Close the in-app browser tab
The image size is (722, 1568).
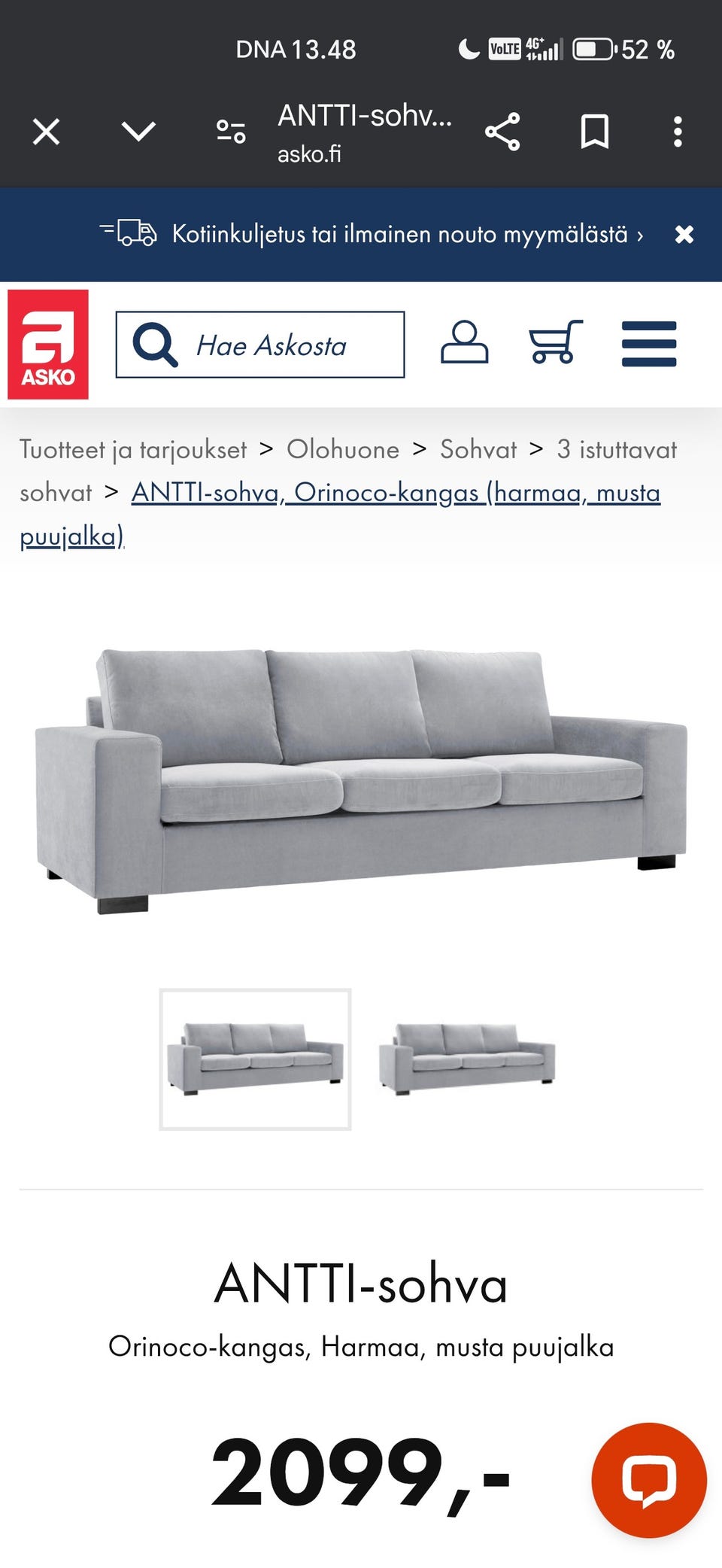click(46, 132)
